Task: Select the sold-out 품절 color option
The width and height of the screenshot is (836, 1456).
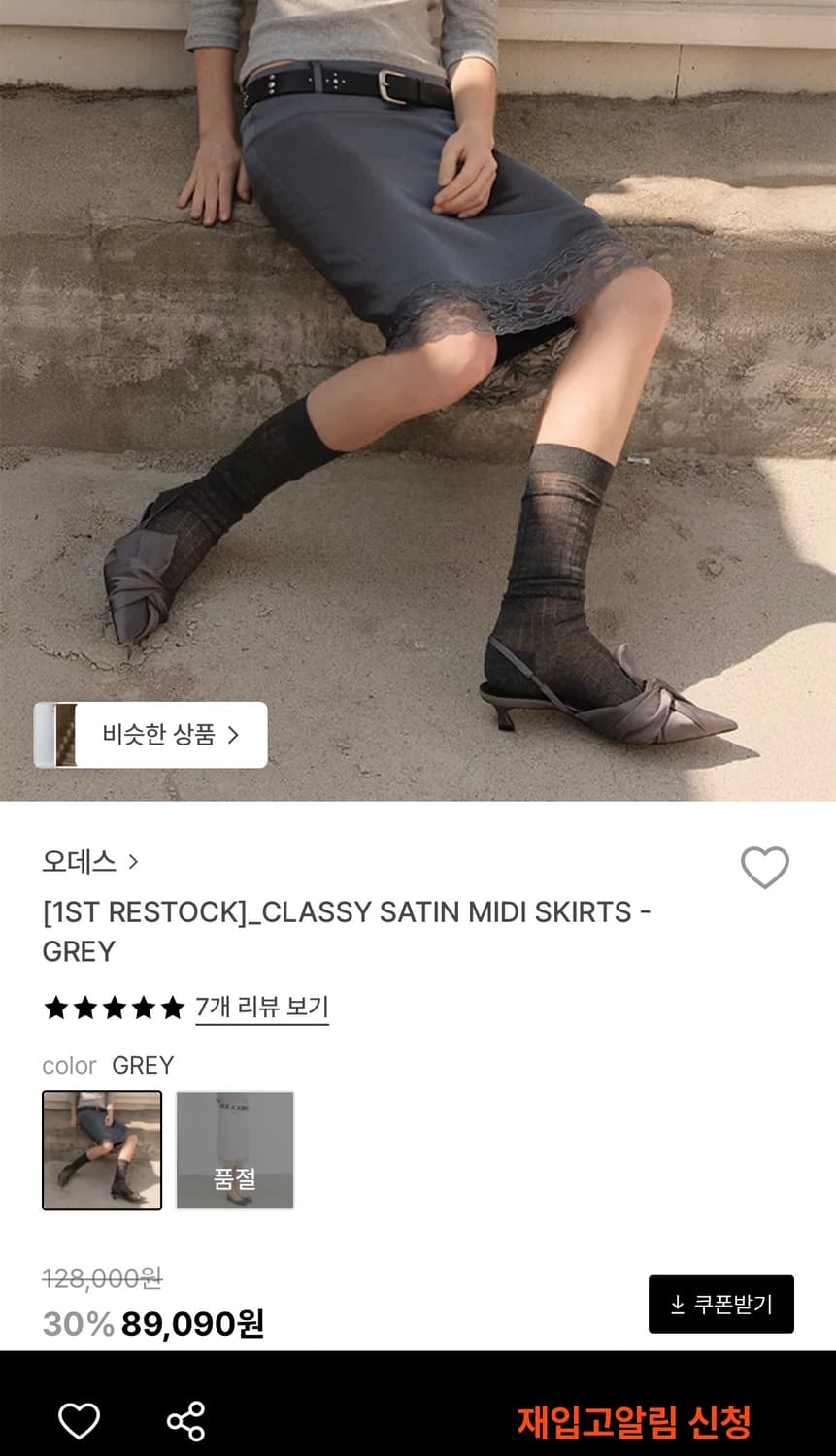Action: [234, 1149]
